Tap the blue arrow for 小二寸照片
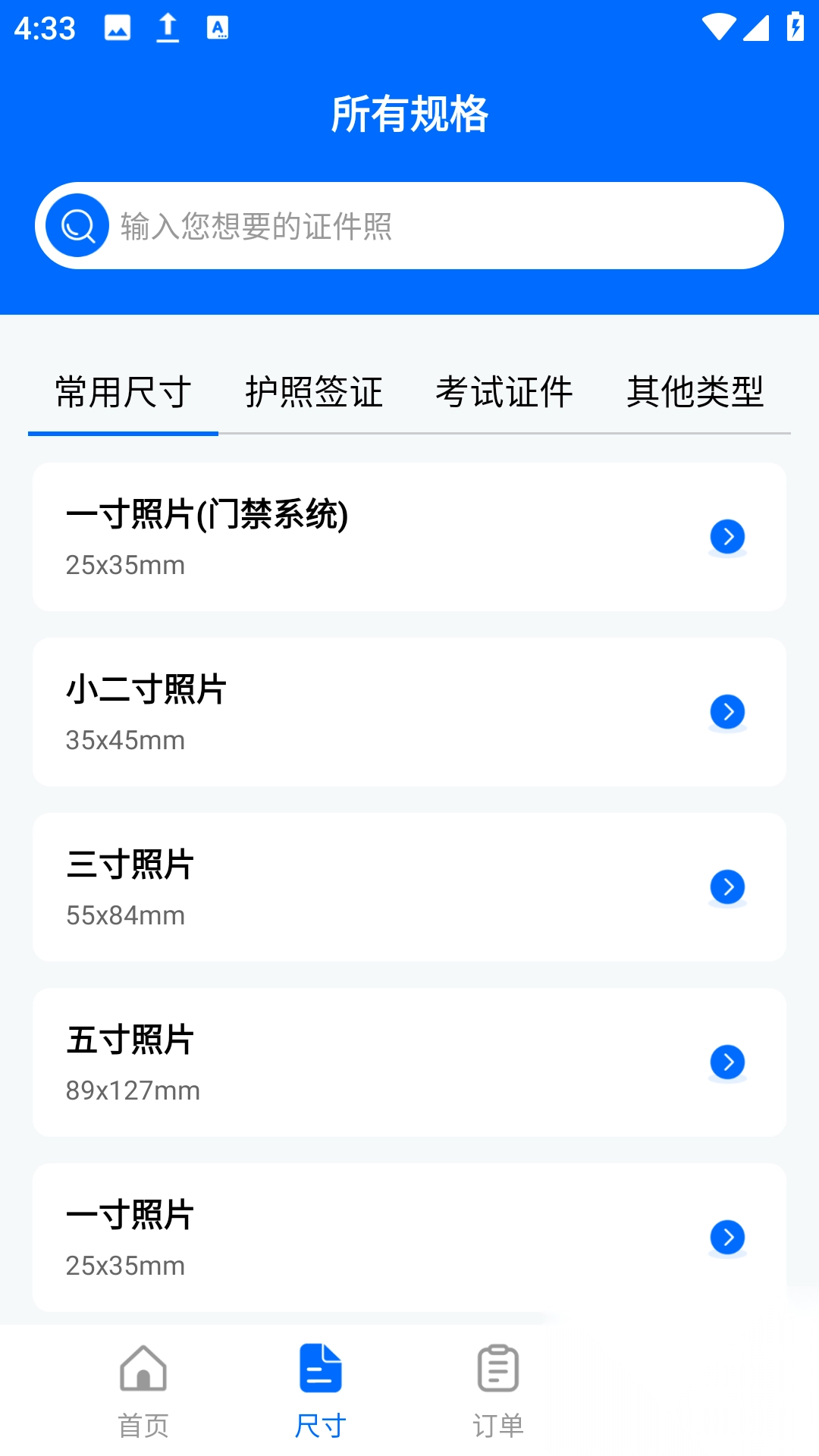This screenshot has width=819, height=1456. (726, 711)
